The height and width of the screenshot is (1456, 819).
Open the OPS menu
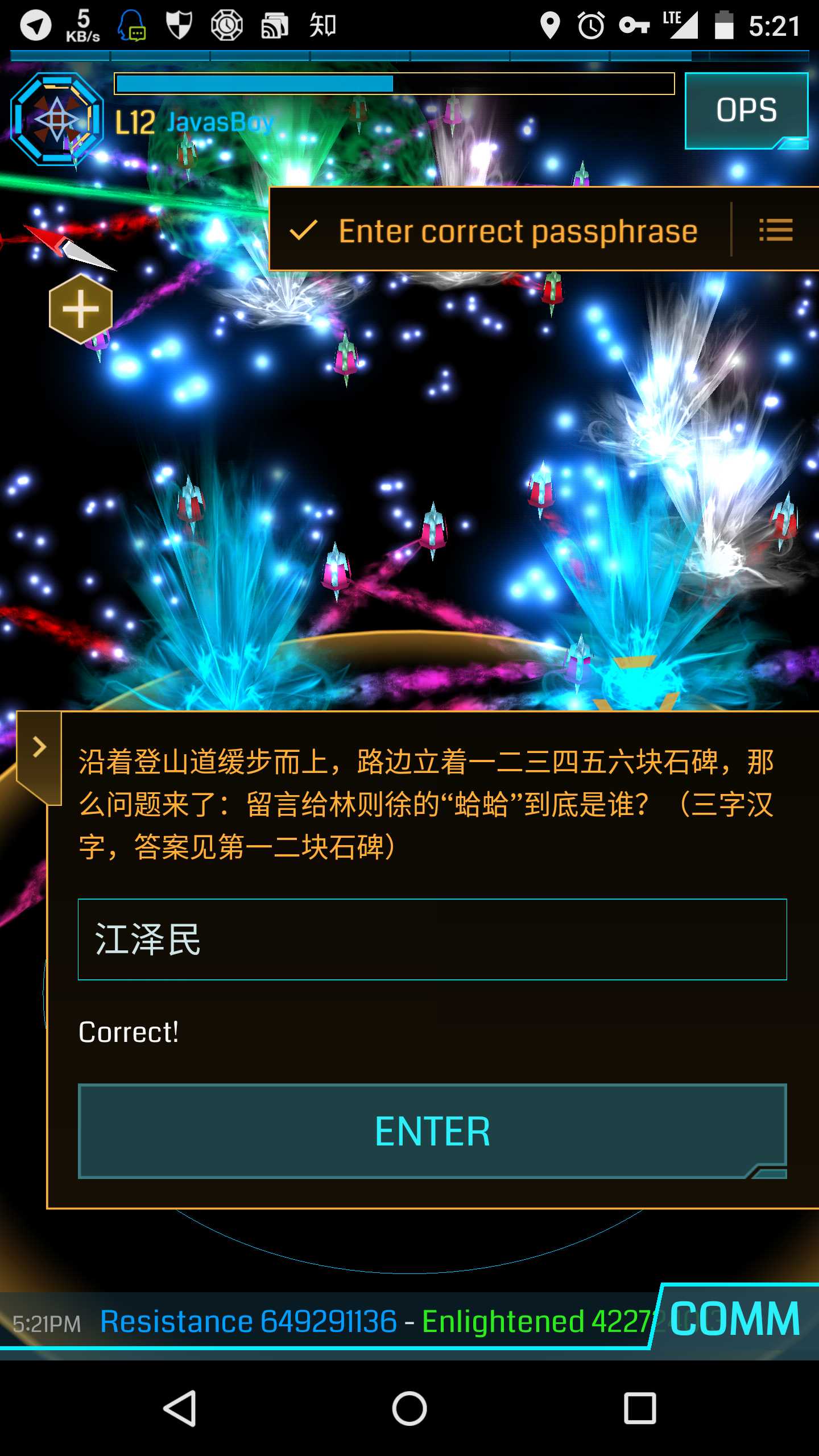pos(746,110)
